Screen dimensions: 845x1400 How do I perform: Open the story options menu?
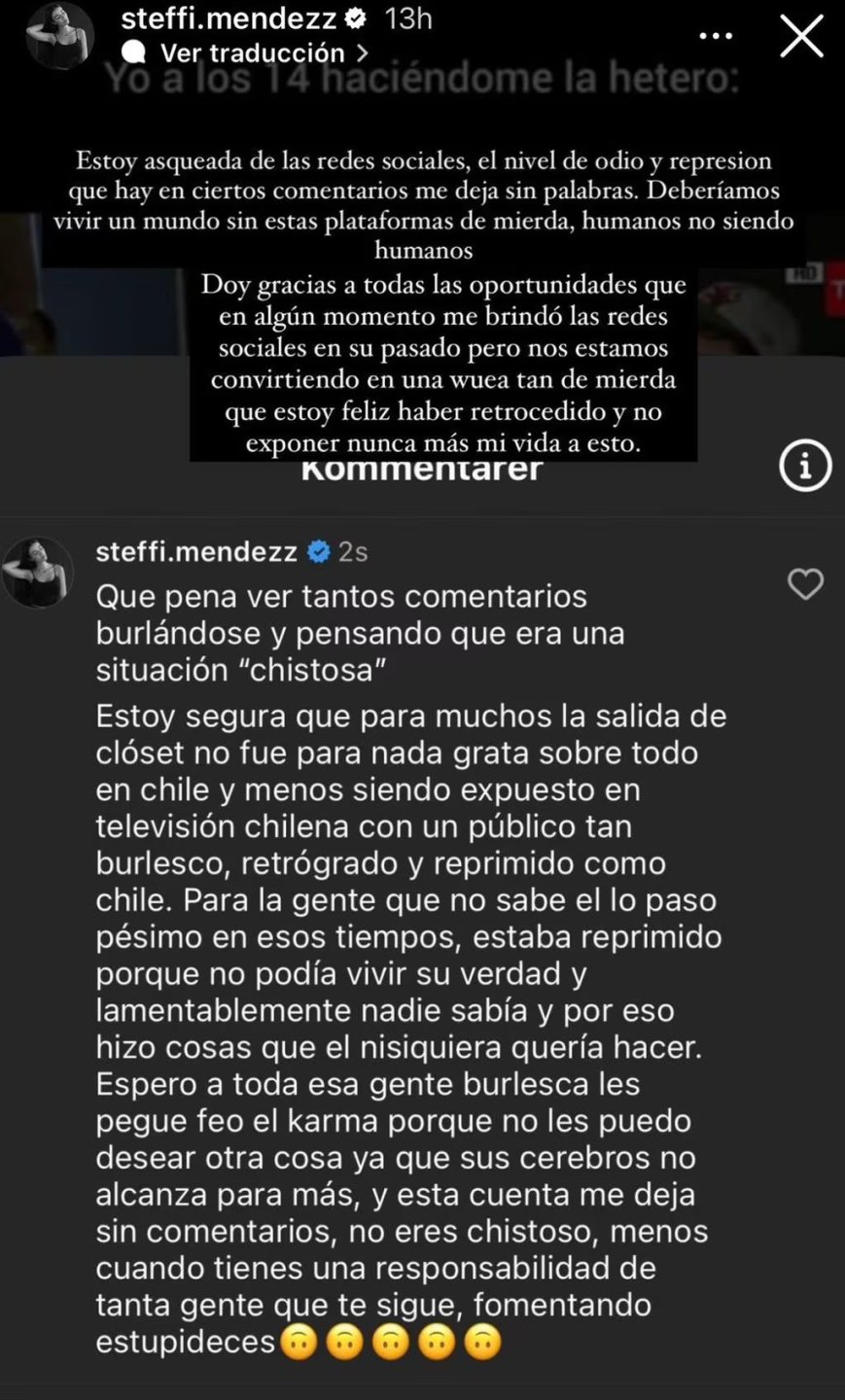click(x=716, y=37)
